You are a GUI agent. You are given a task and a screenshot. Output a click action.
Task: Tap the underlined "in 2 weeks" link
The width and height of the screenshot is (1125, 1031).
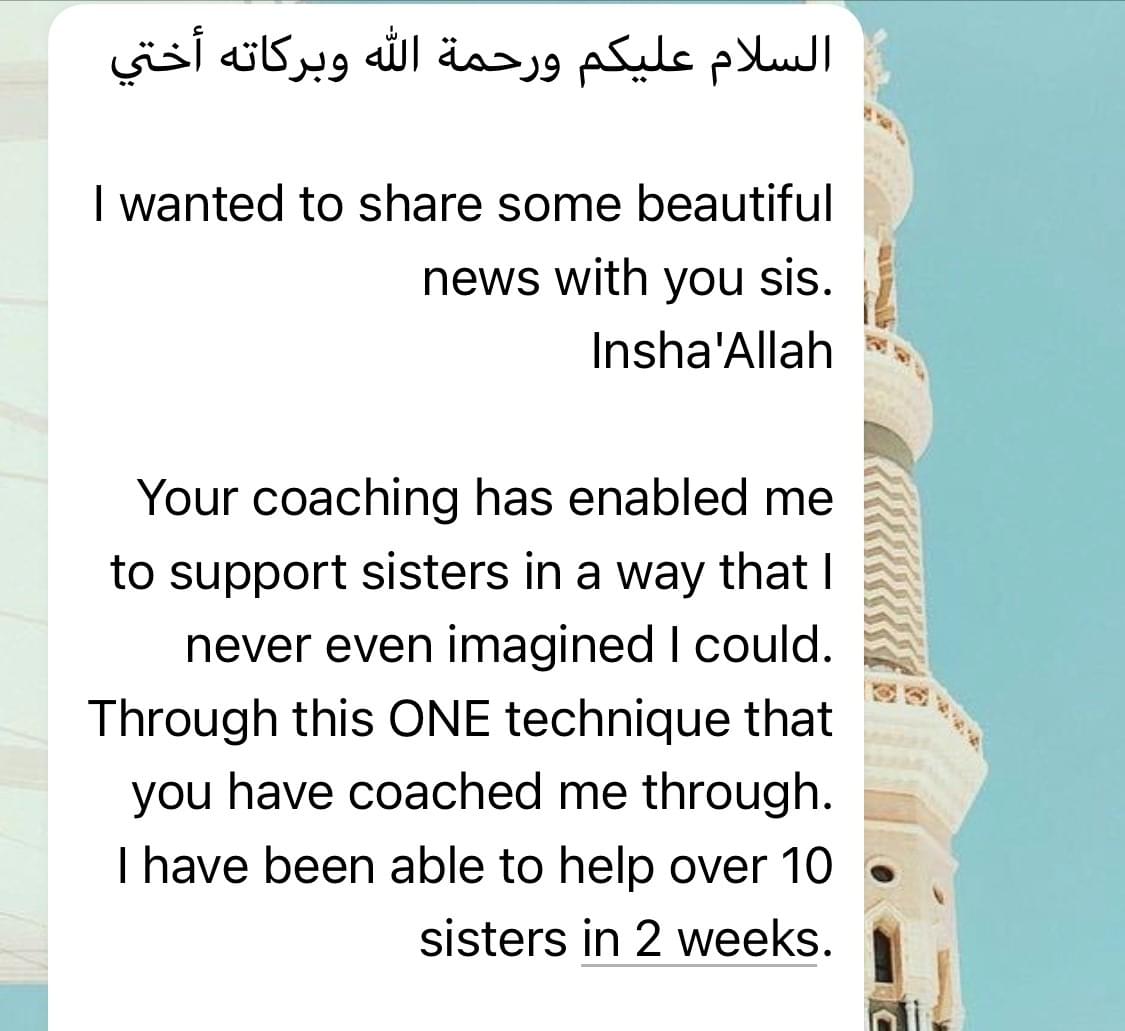698,940
